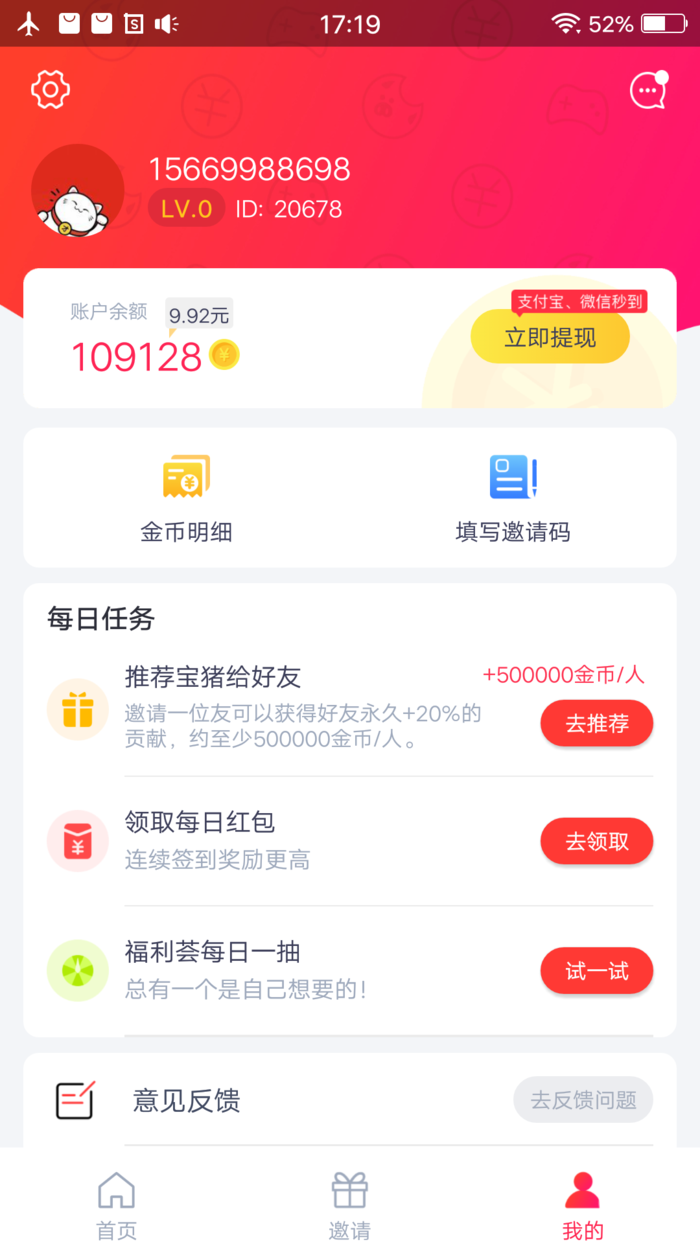
Task: Tap 去领取 to claim daily red packet
Action: coord(597,841)
